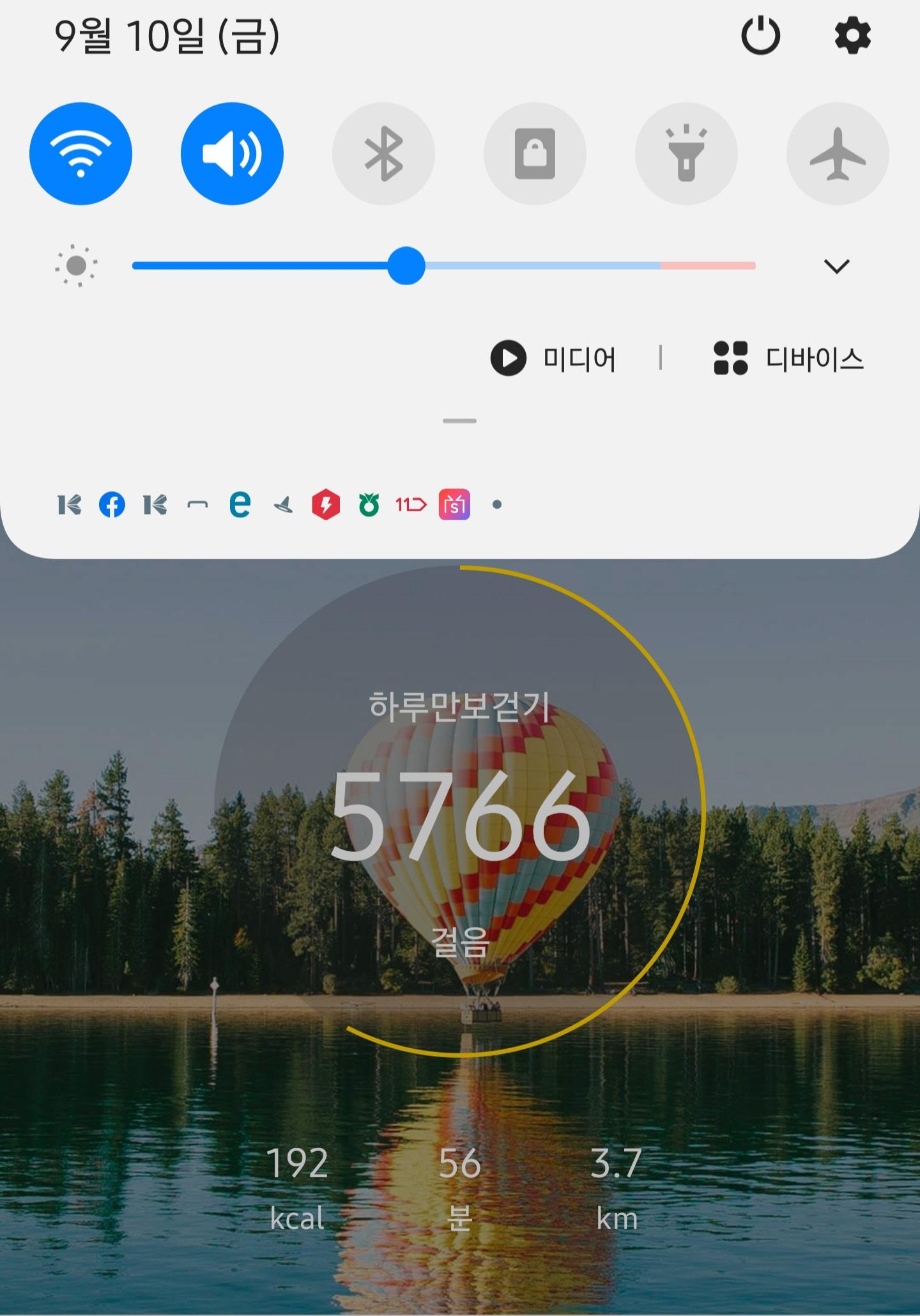This screenshot has width=920, height=1316.
Task: Turn off Wi-Fi
Action: [80, 153]
